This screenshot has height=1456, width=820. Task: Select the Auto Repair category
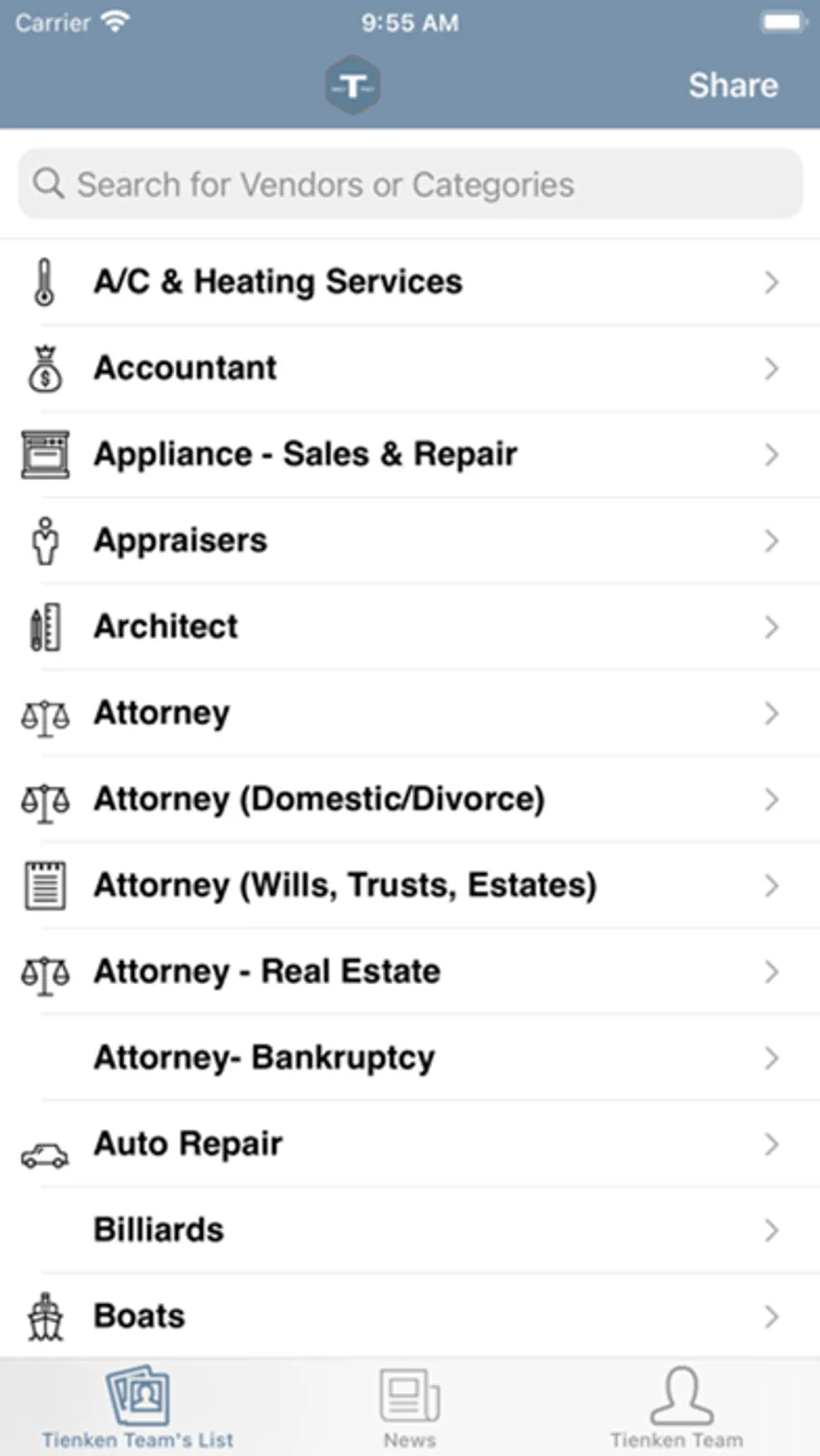[410, 1143]
